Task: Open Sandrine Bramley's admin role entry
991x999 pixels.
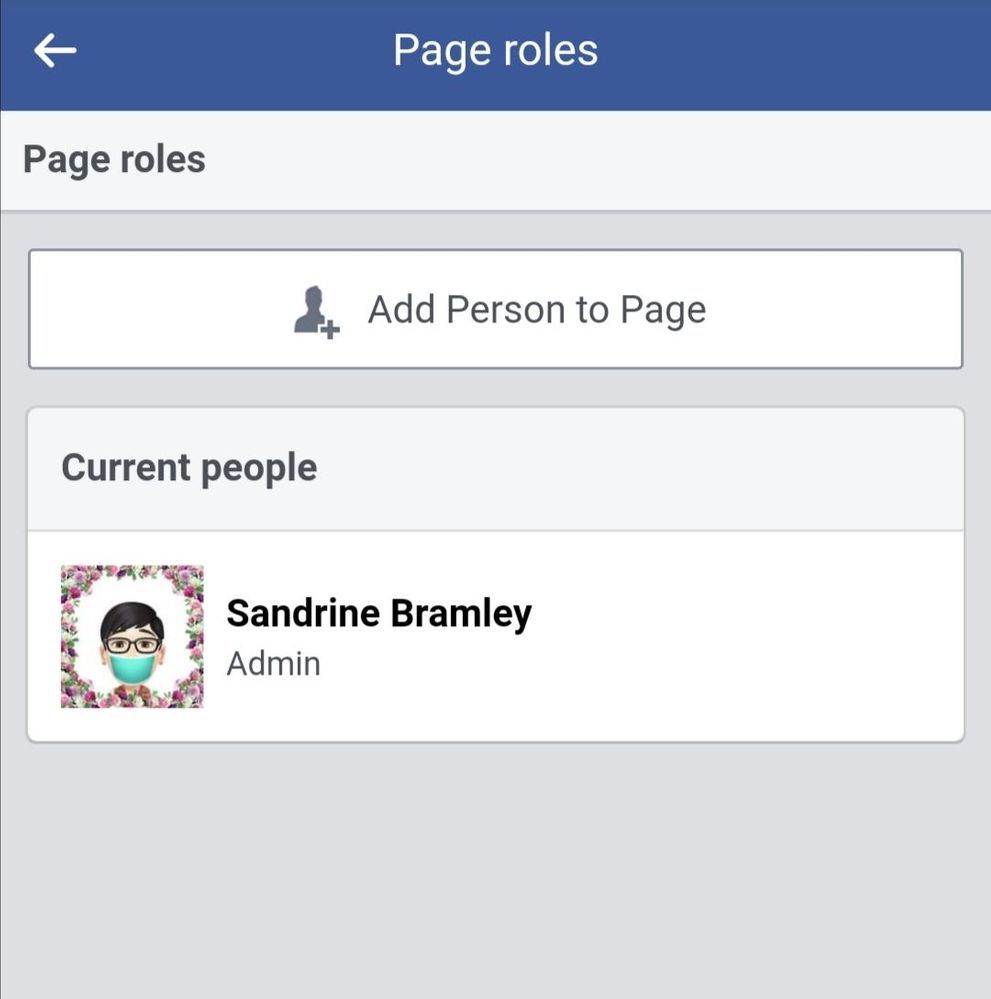Action: pyautogui.click(x=496, y=637)
